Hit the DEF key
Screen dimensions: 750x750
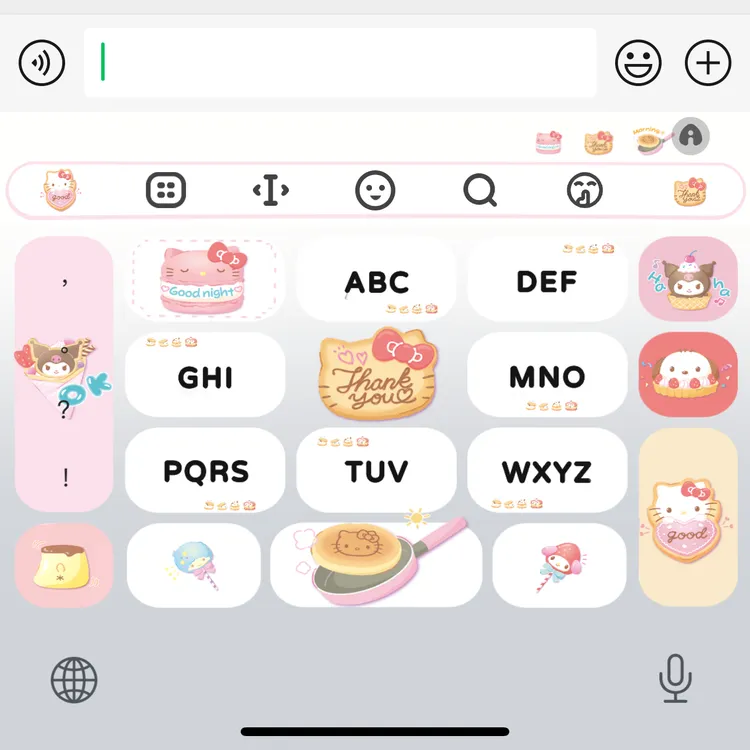547,282
